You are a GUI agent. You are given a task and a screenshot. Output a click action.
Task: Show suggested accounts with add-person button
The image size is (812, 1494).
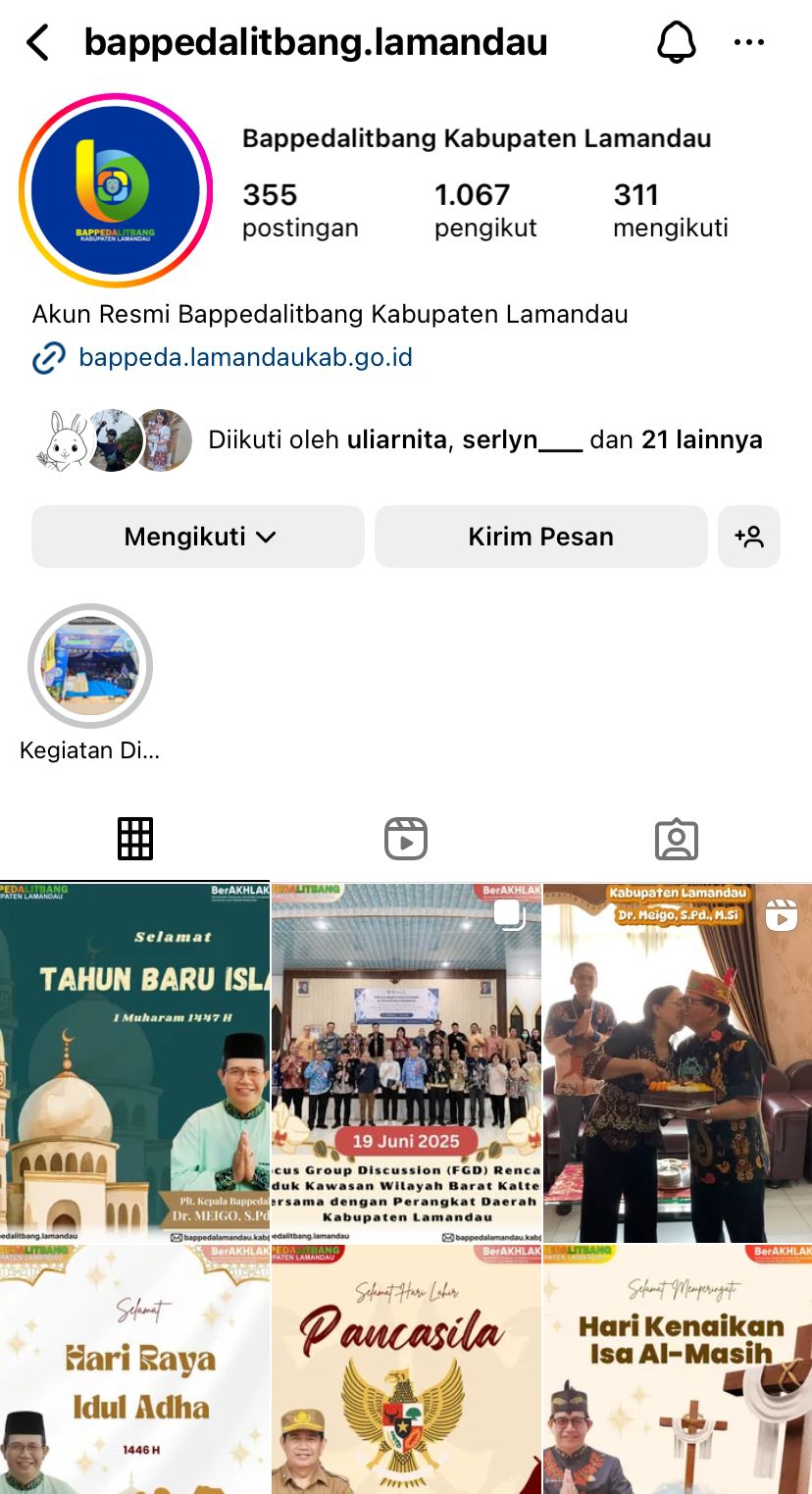pyautogui.click(x=749, y=537)
